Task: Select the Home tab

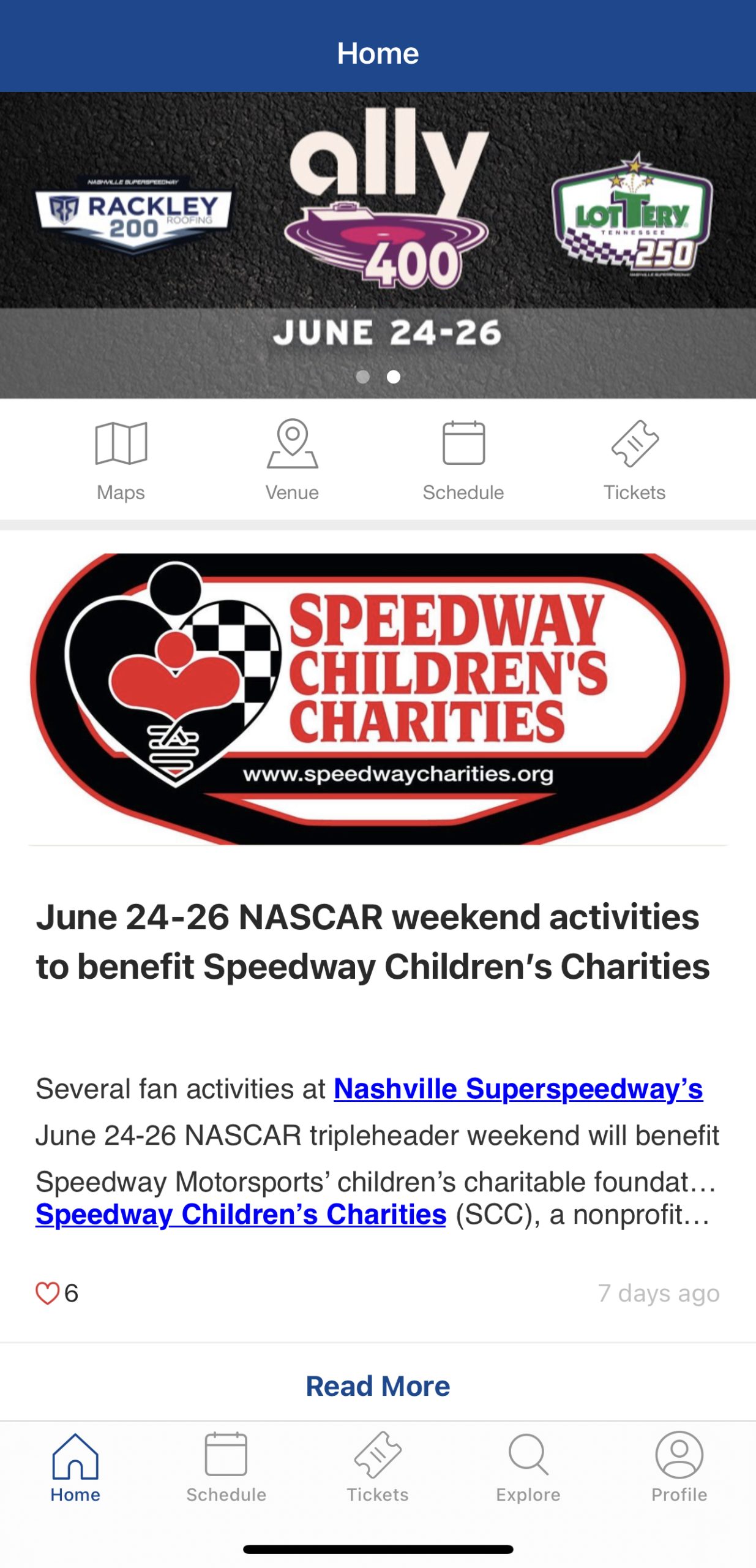Action: coord(75,1468)
